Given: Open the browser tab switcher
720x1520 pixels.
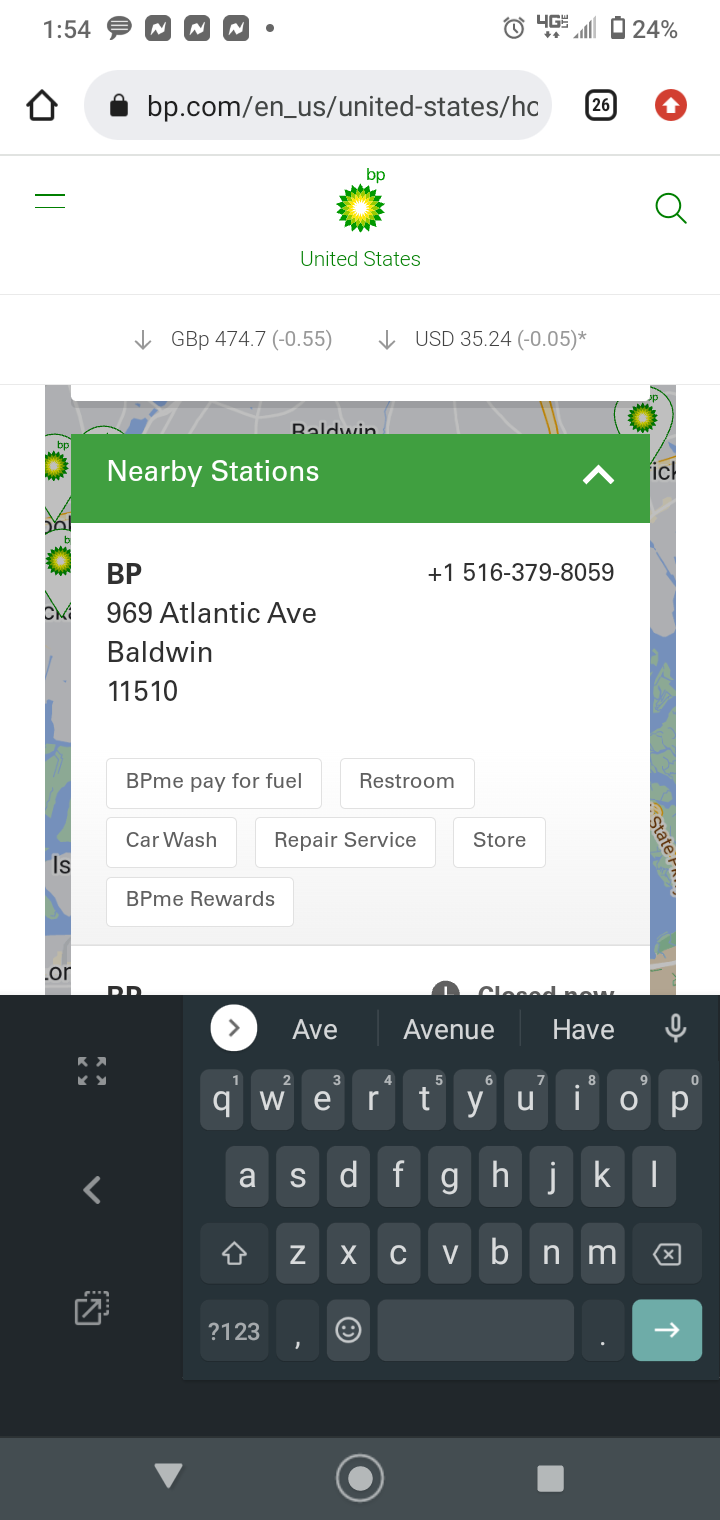Looking at the screenshot, I should 600,105.
